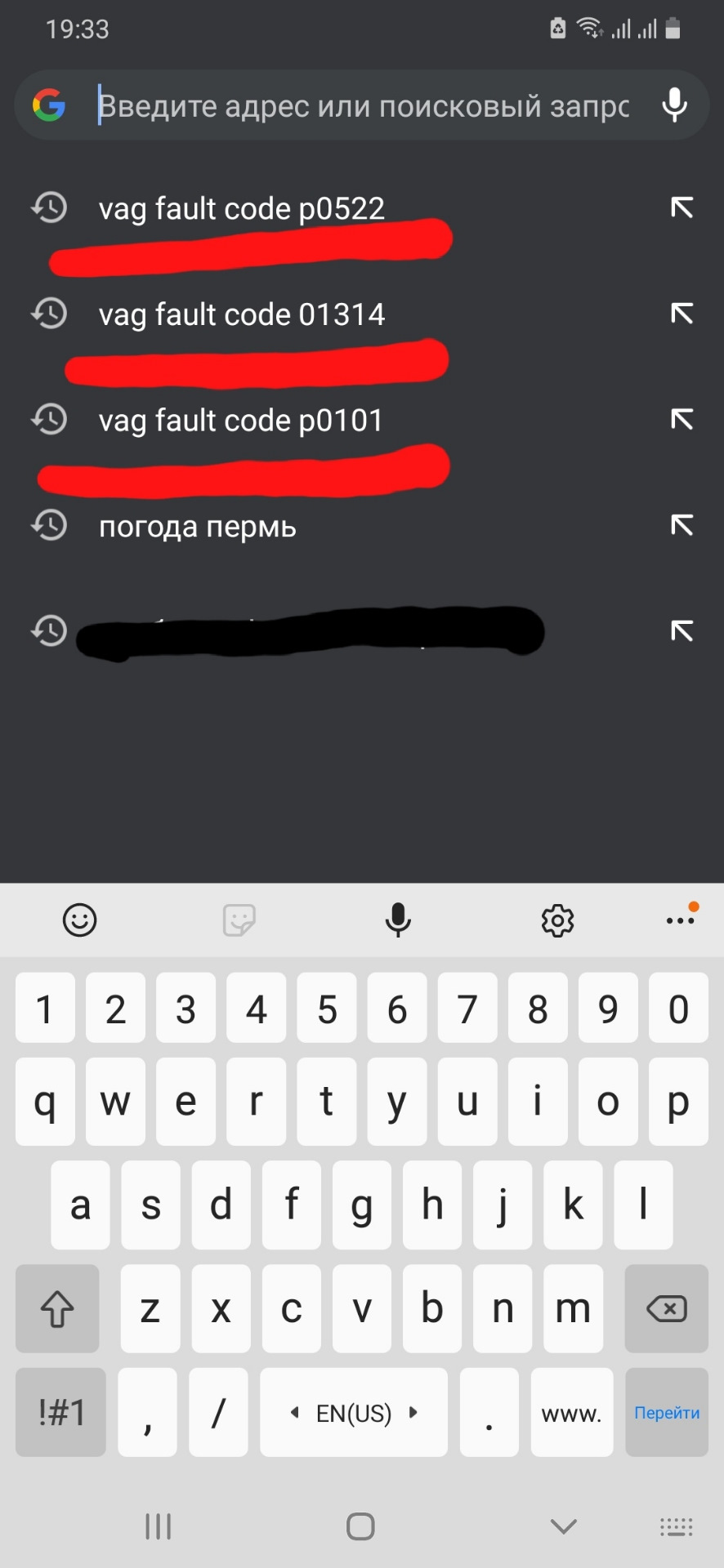
Task: Select suggestion 'vag fault code 01314'
Action: pos(242,314)
